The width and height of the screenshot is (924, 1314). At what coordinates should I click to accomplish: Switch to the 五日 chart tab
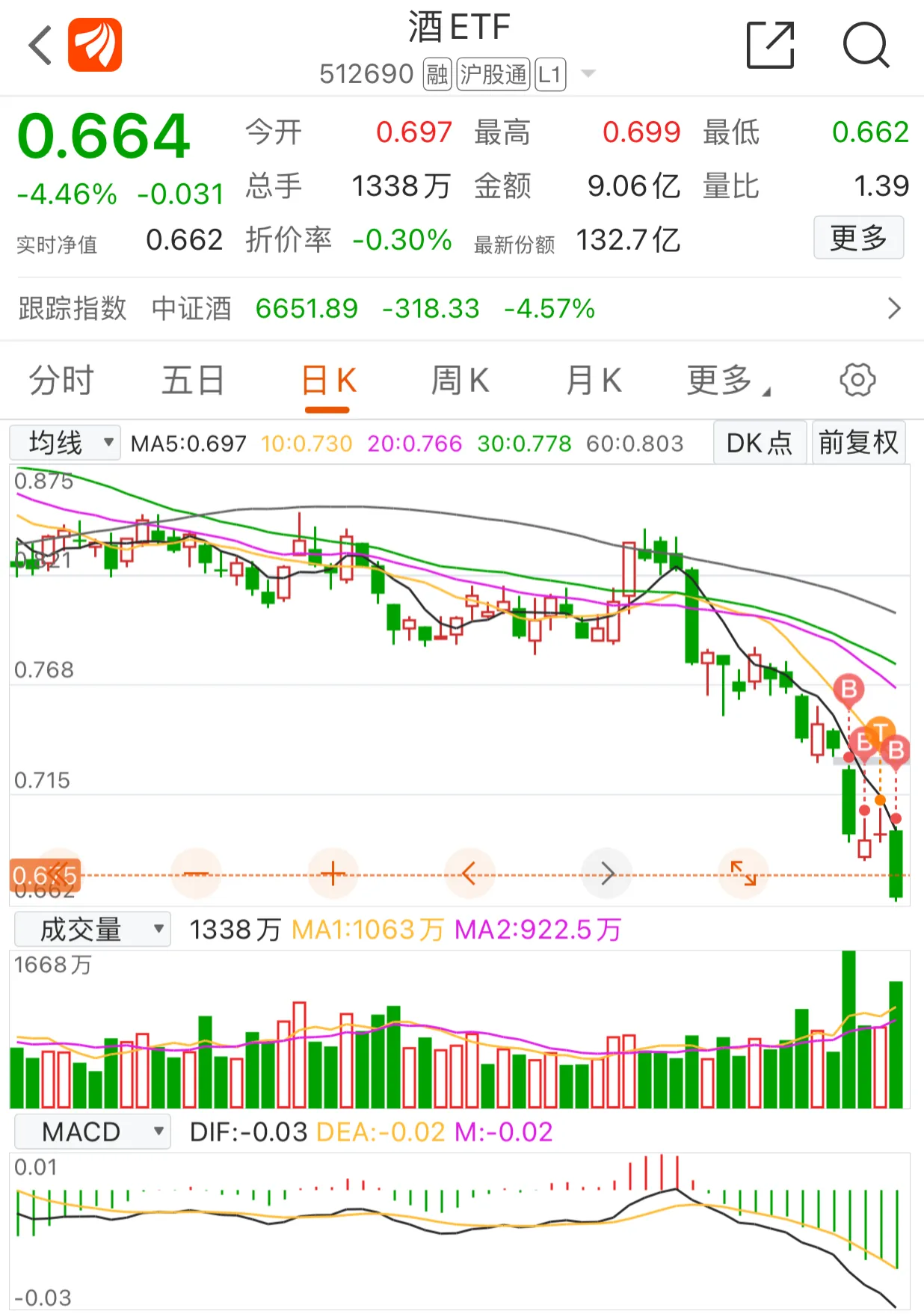(193, 381)
